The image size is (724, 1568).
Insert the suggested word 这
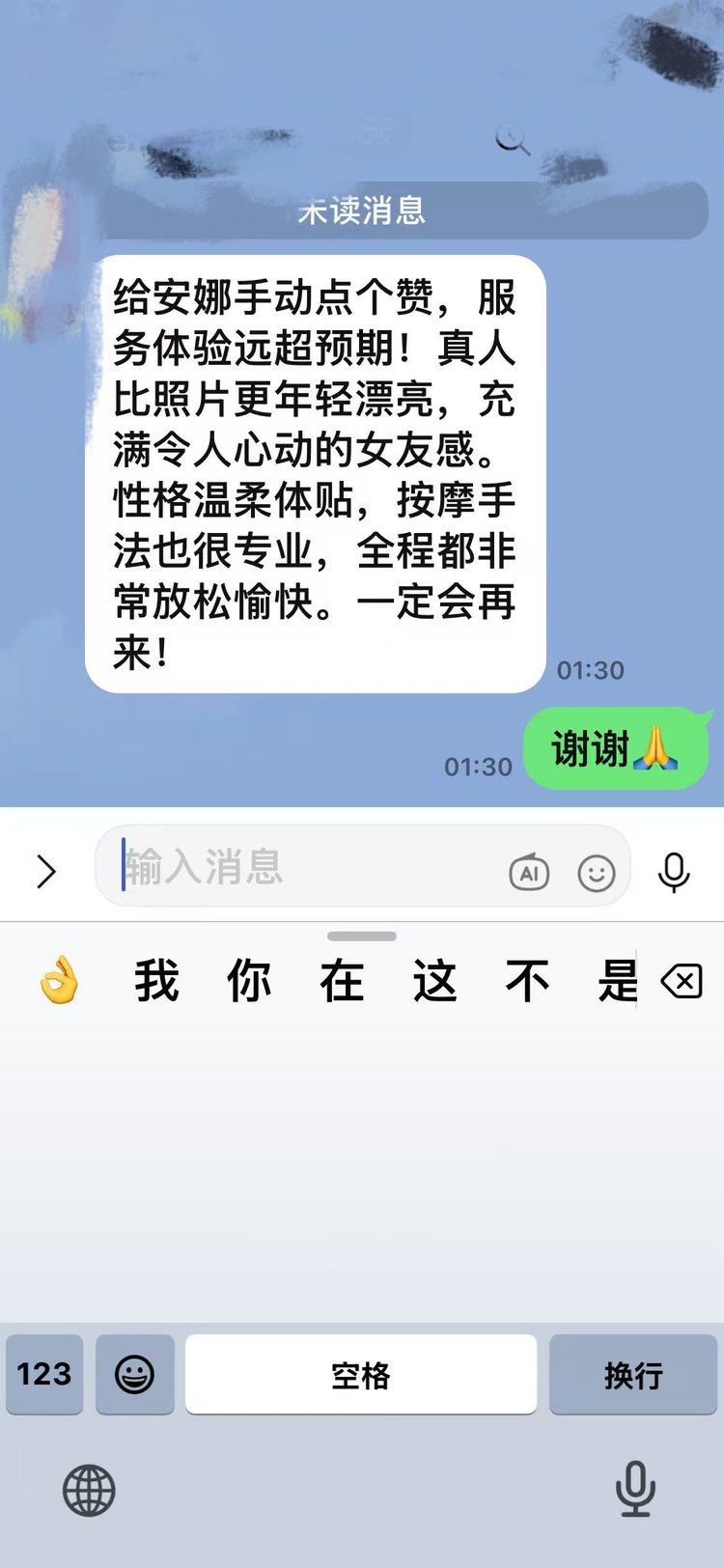(x=434, y=981)
